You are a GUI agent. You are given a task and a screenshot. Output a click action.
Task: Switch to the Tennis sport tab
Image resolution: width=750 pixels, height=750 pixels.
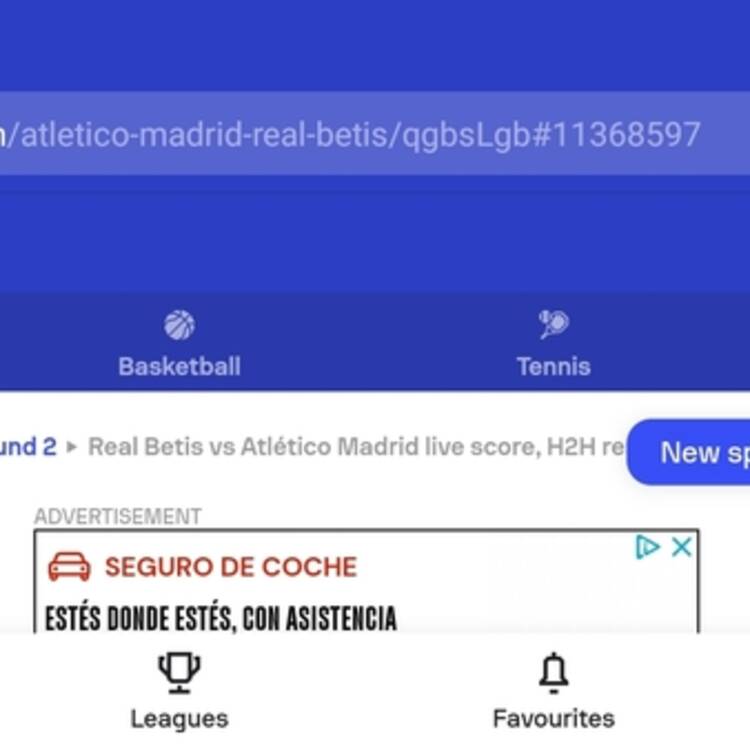(553, 343)
